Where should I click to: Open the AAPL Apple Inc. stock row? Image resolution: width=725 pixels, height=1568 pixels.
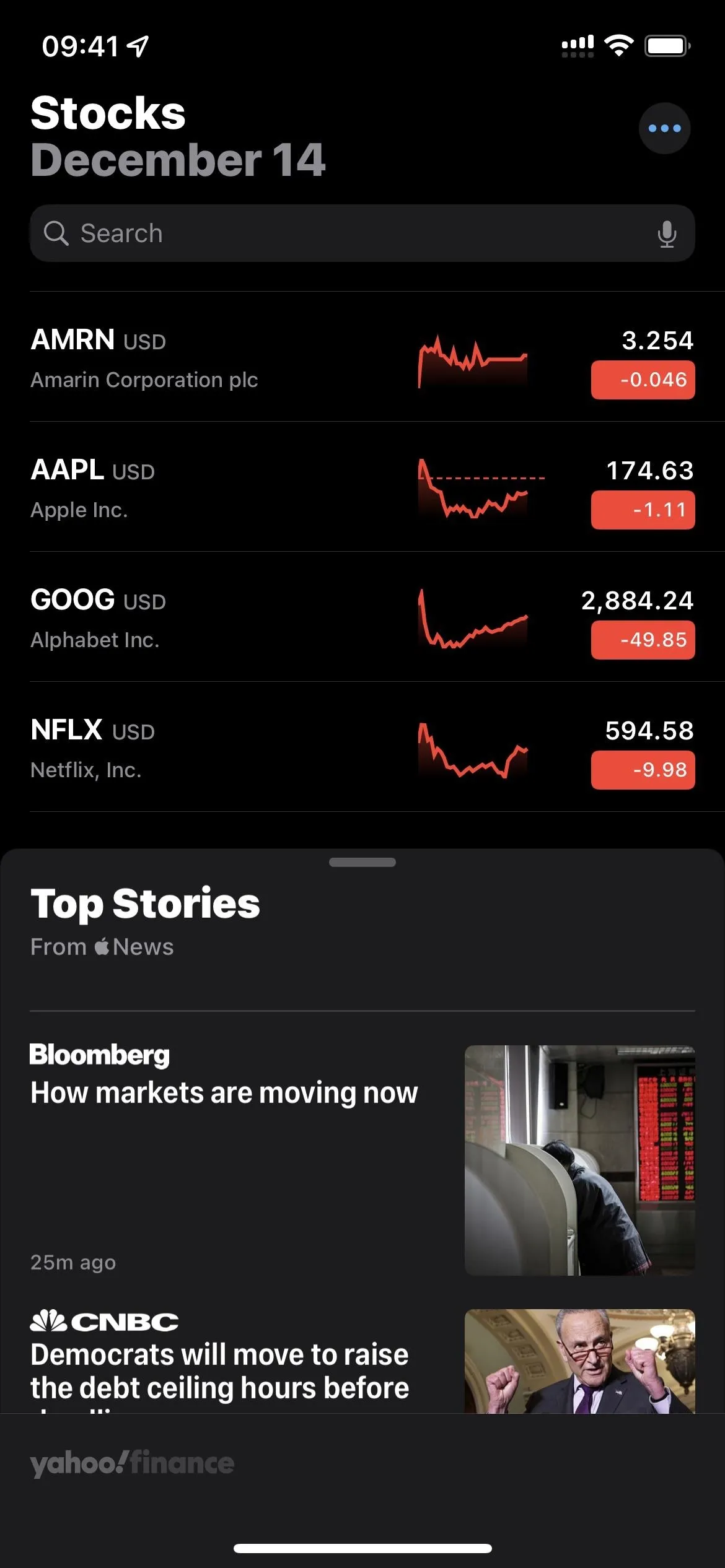pos(362,487)
